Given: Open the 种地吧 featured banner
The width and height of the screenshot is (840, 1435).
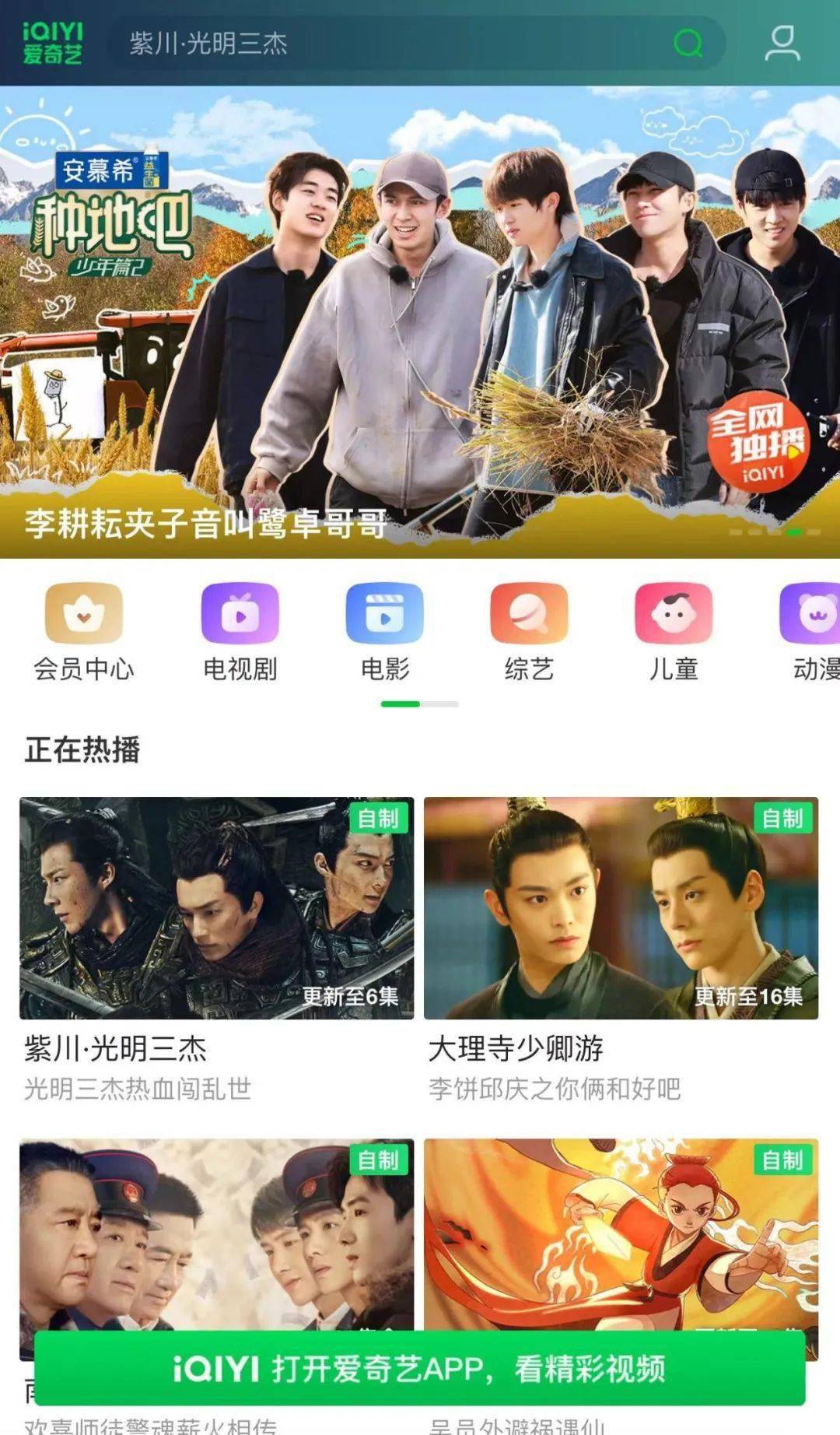Looking at the screenshot, I should coord(420,322).
